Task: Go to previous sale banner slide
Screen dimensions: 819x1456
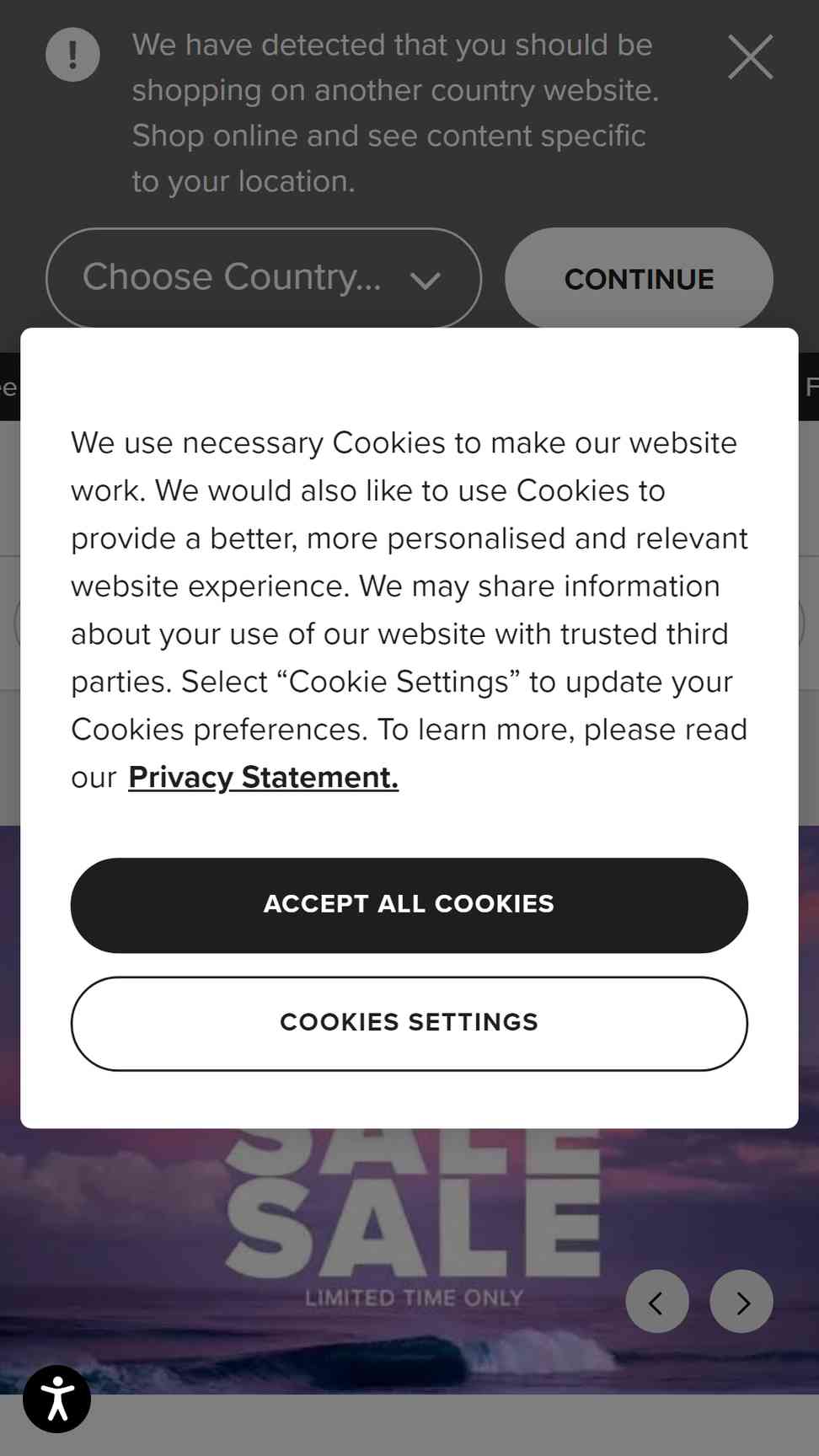Action: coord(657,1302)
